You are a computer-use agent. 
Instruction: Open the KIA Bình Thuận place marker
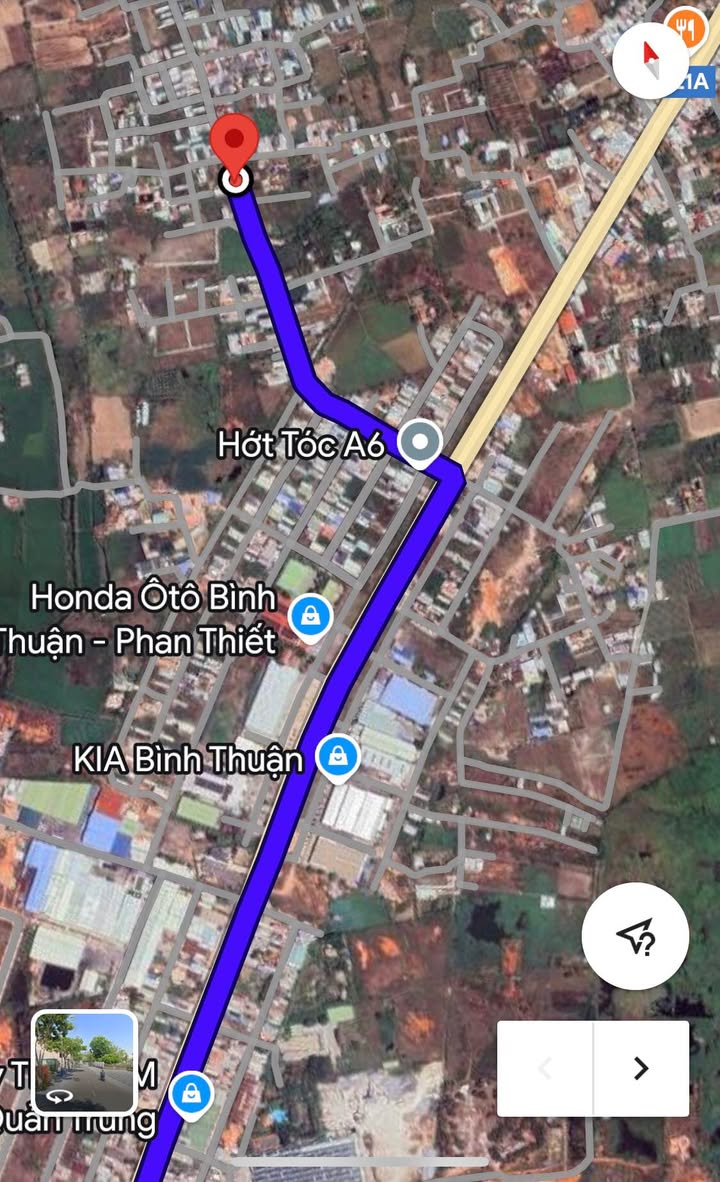338,758
